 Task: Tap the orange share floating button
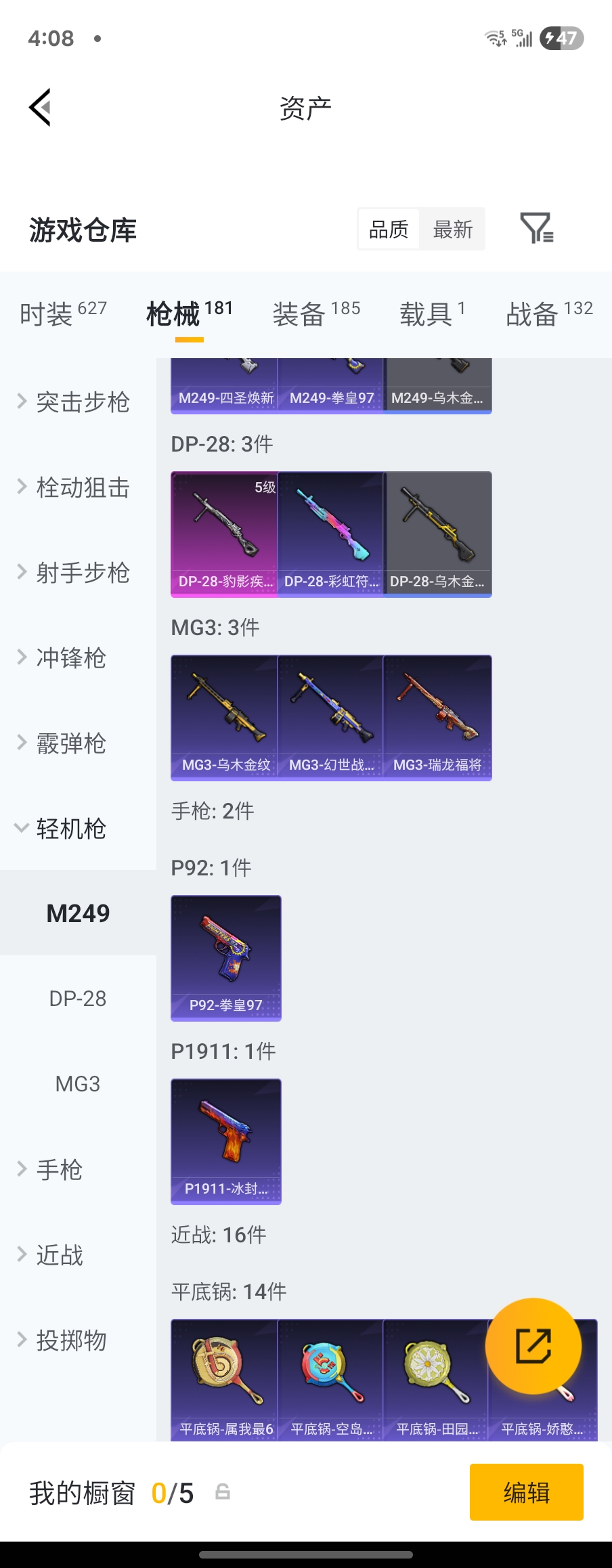pyautogui.click(x=533, y=1346)
